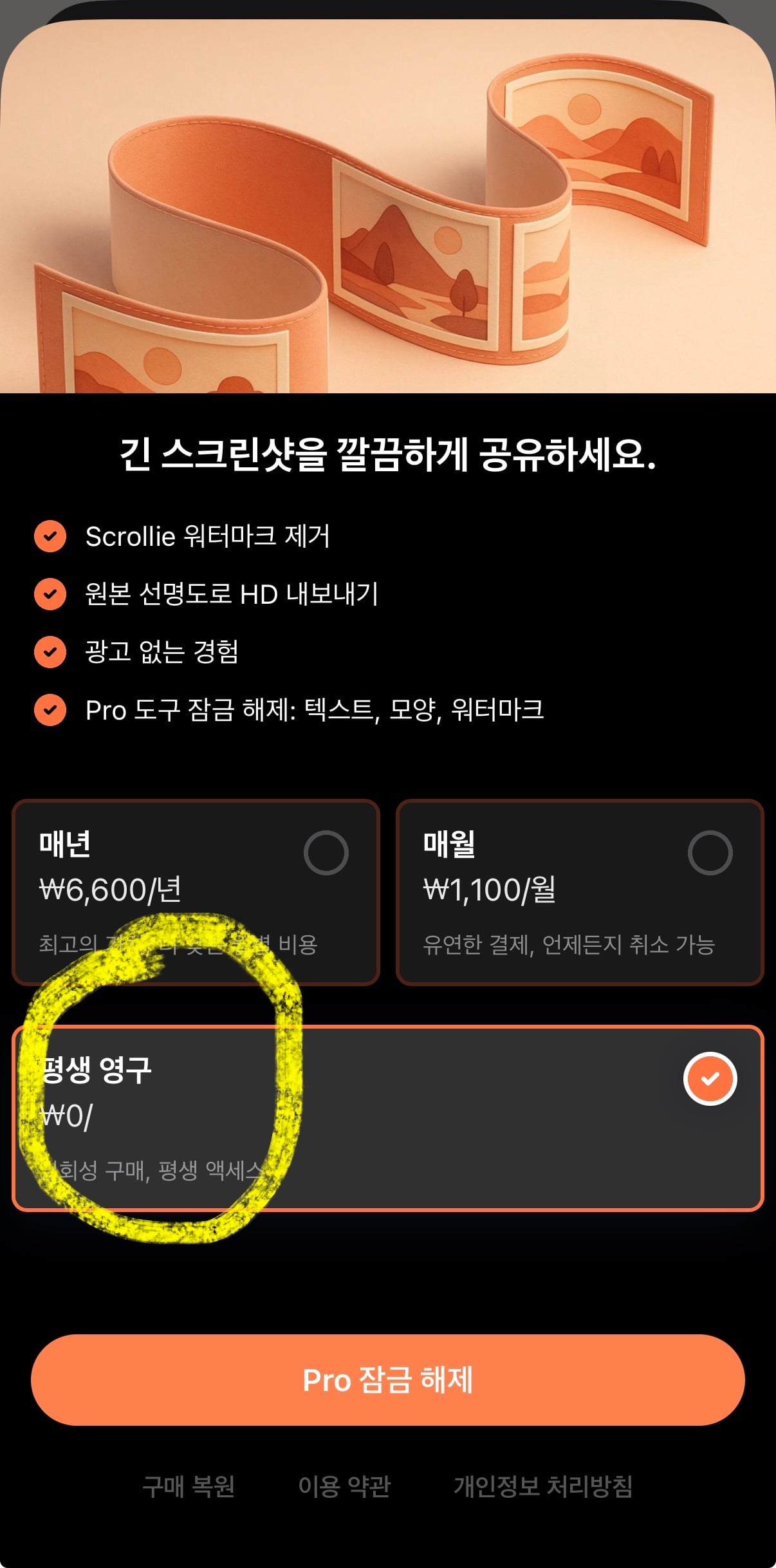Image resolution: width=776 pixels, height=1568 pixels.
Task: Select the 평생 영구 lifetime plan
Action: (388, 1119)
